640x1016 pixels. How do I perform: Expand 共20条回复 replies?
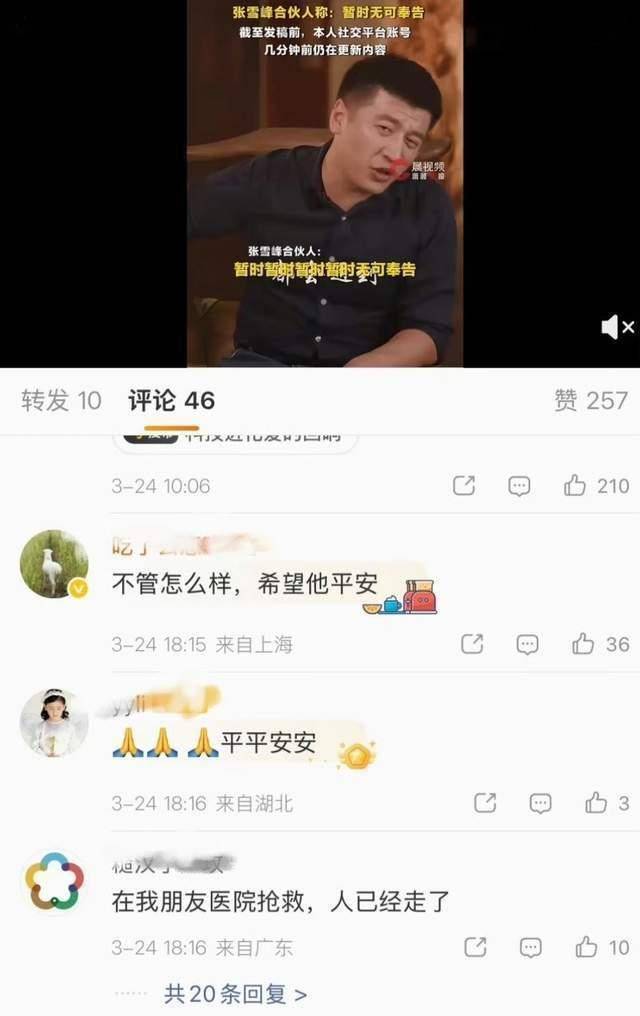coord(235,994)
